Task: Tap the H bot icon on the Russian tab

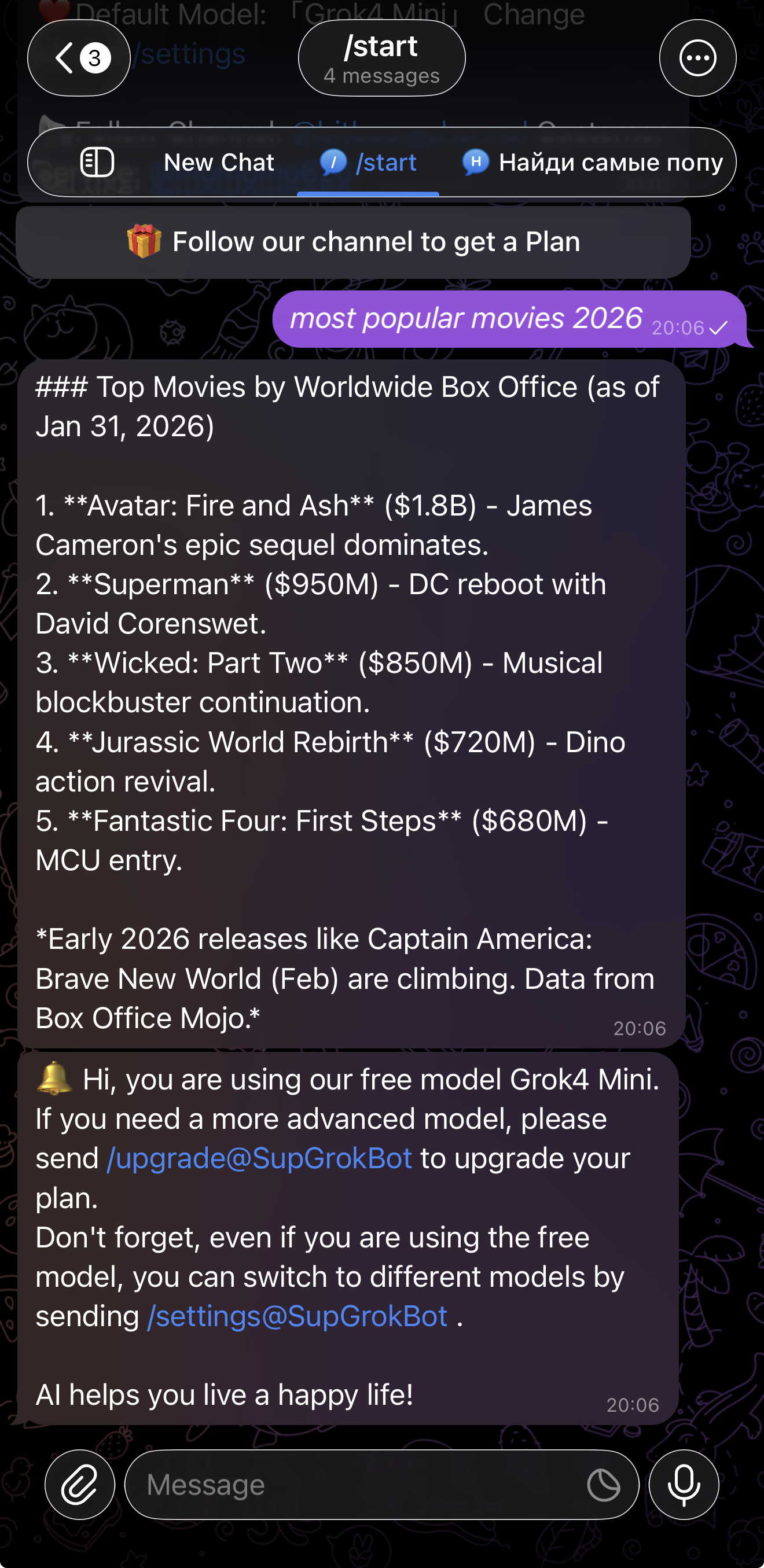Action: click(x=479, y=162)
